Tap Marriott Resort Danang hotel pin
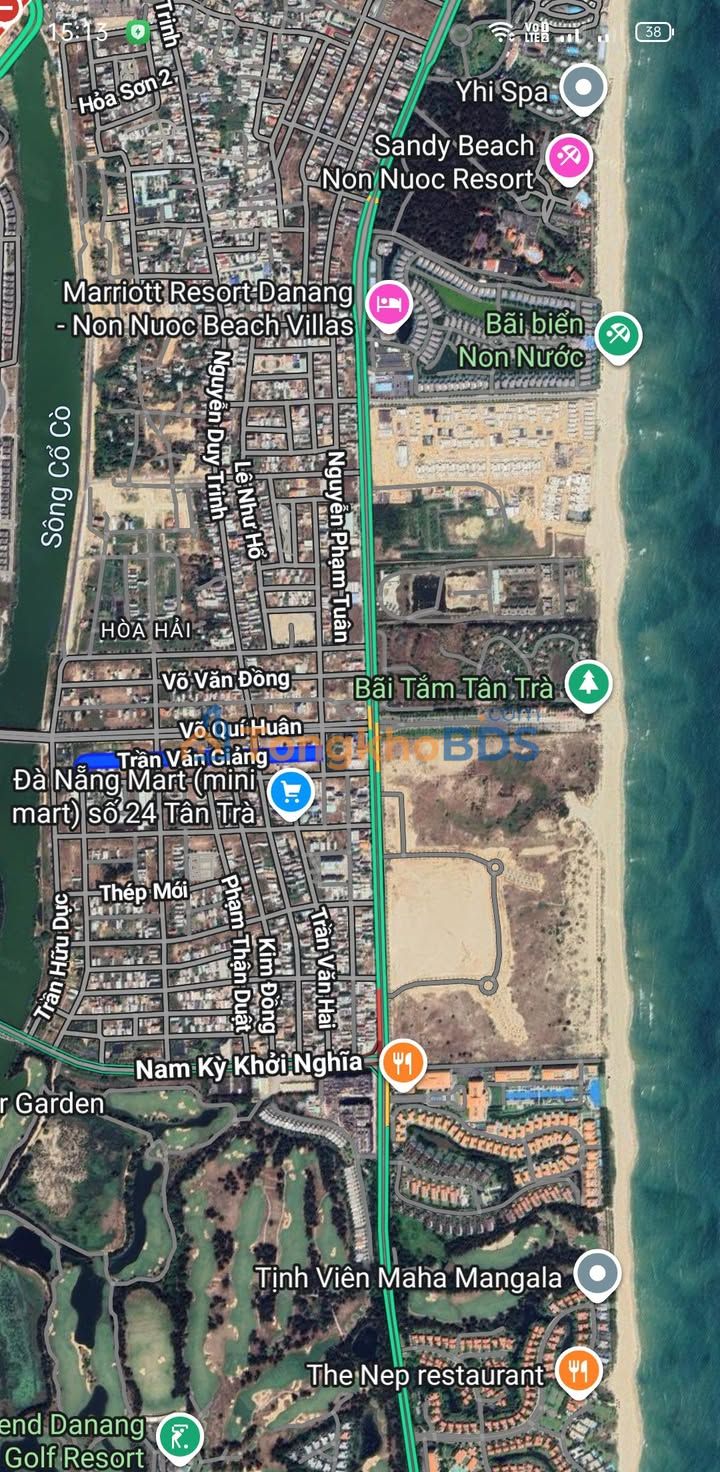The image size is (720, 1472). click(x=388, y=303)
